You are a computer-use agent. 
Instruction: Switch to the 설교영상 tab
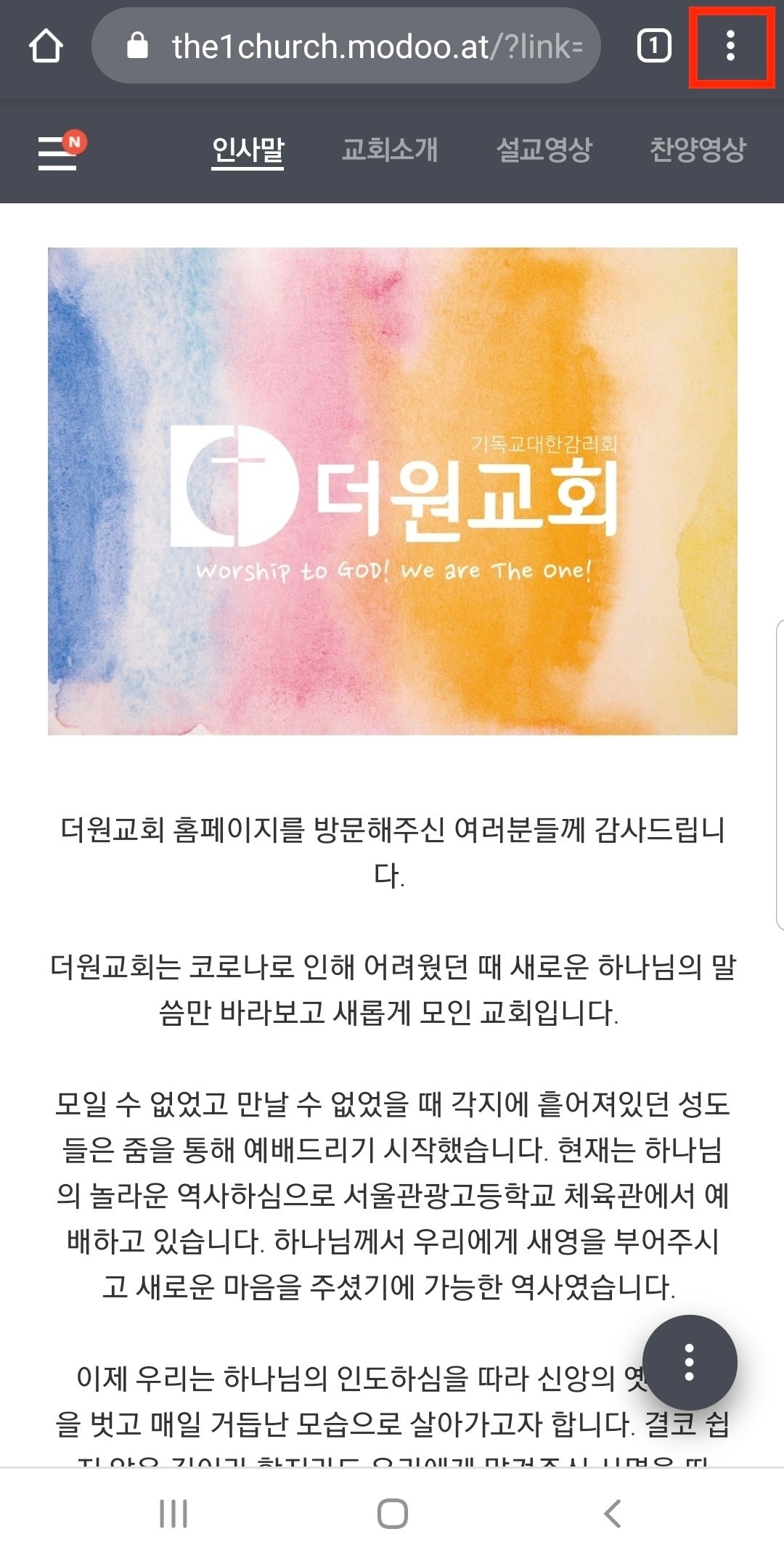coord(544,150)
